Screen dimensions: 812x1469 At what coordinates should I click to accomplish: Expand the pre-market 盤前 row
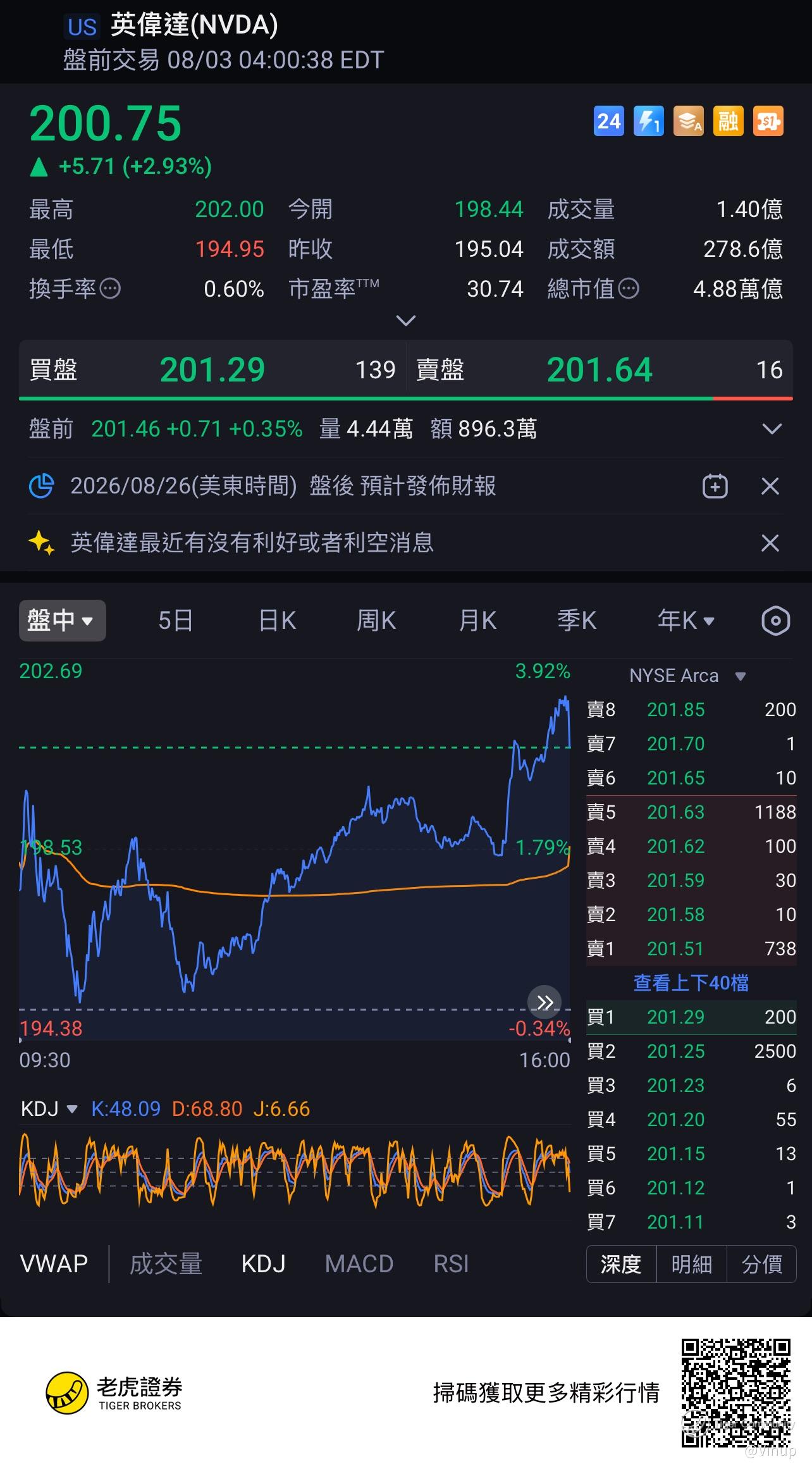tap(772, 429)
